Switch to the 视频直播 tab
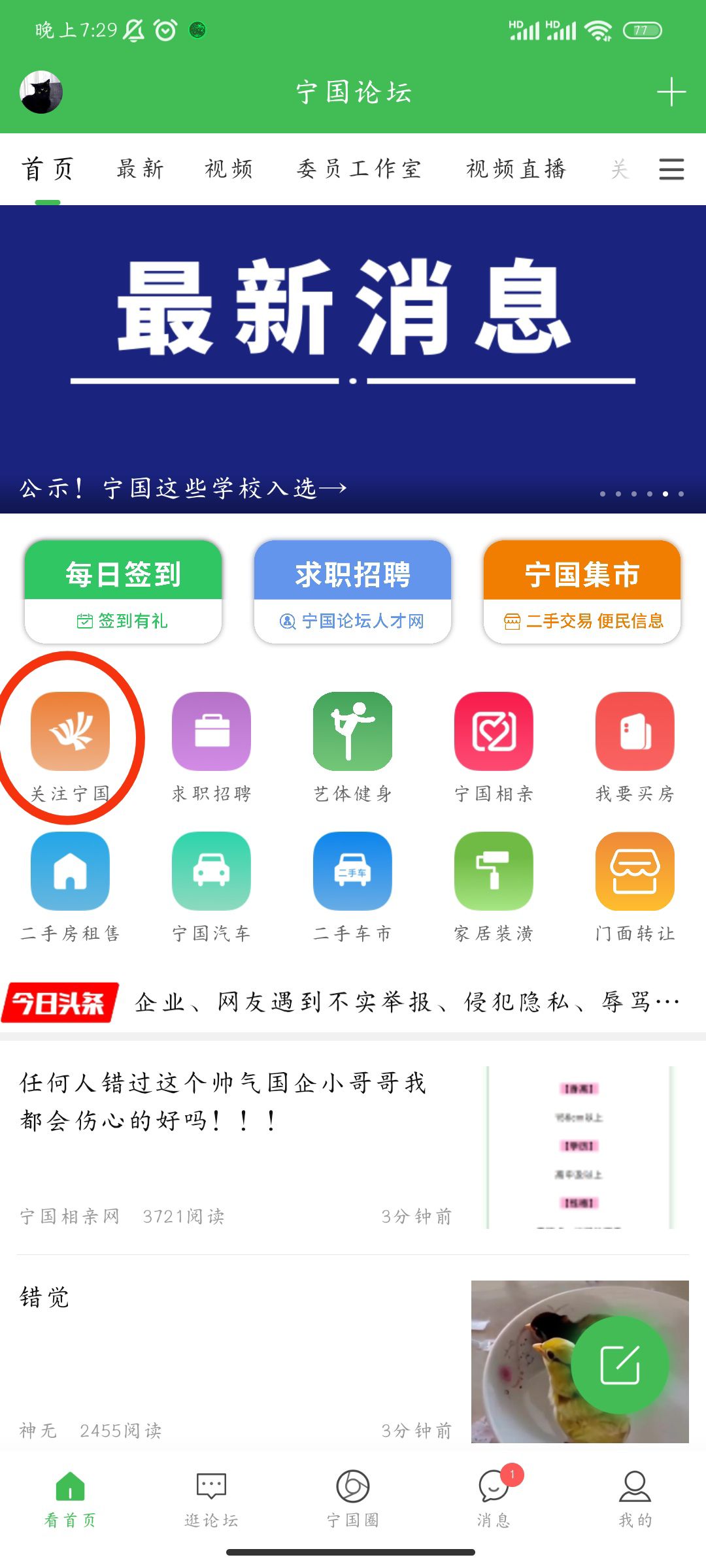This screenshot has width=706, height=1568. [x=516, y=169]
